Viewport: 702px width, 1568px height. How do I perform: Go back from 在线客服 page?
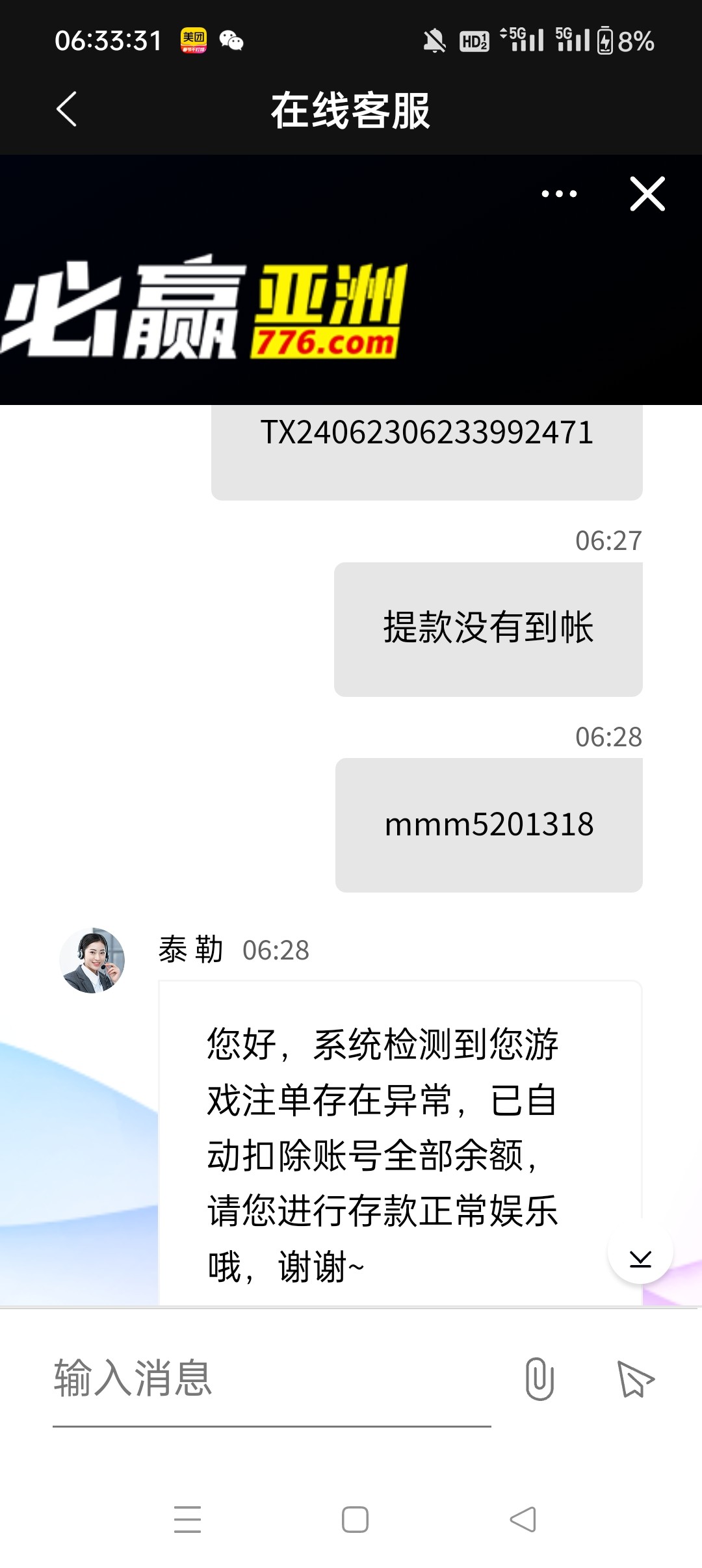67,109
